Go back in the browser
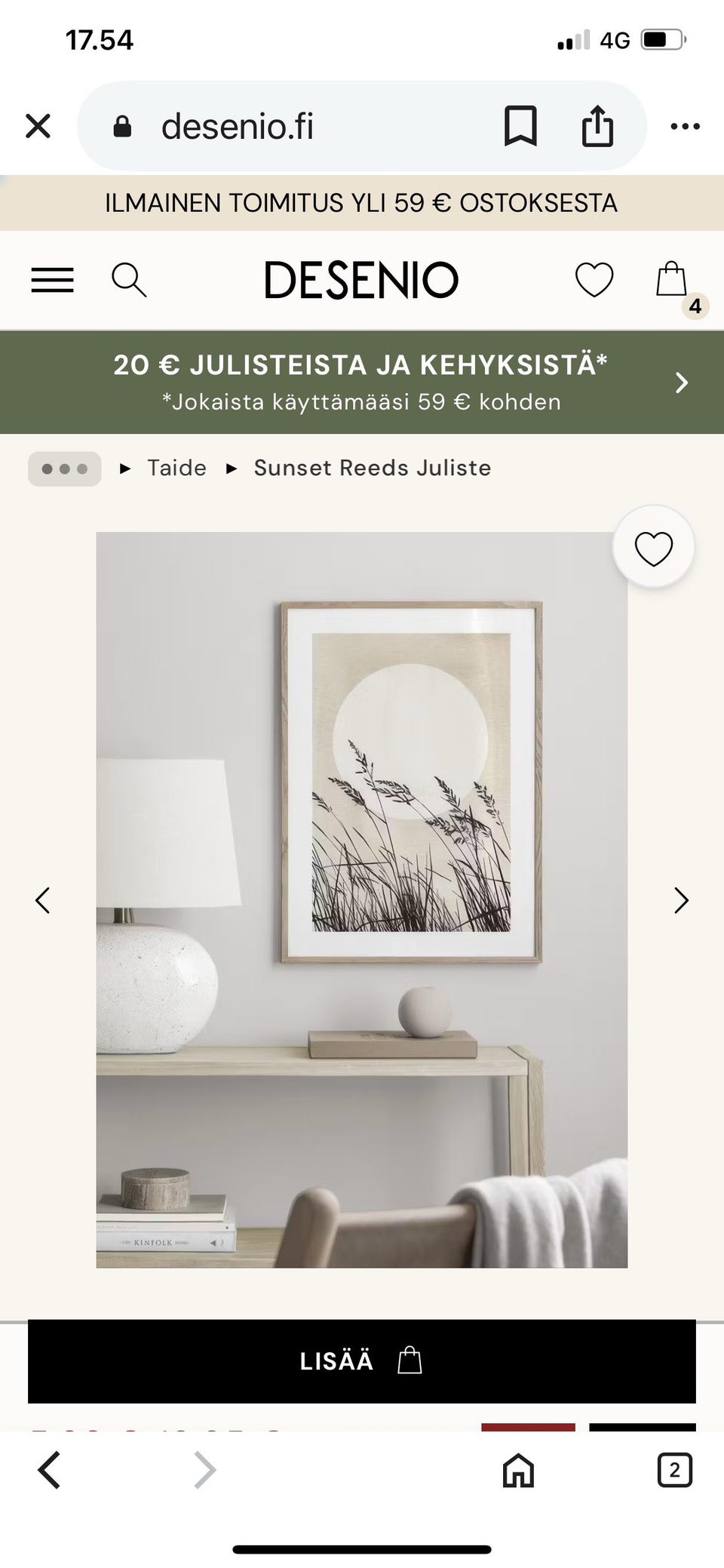This screenshot has width=724, height=1568. [50, 1470]
